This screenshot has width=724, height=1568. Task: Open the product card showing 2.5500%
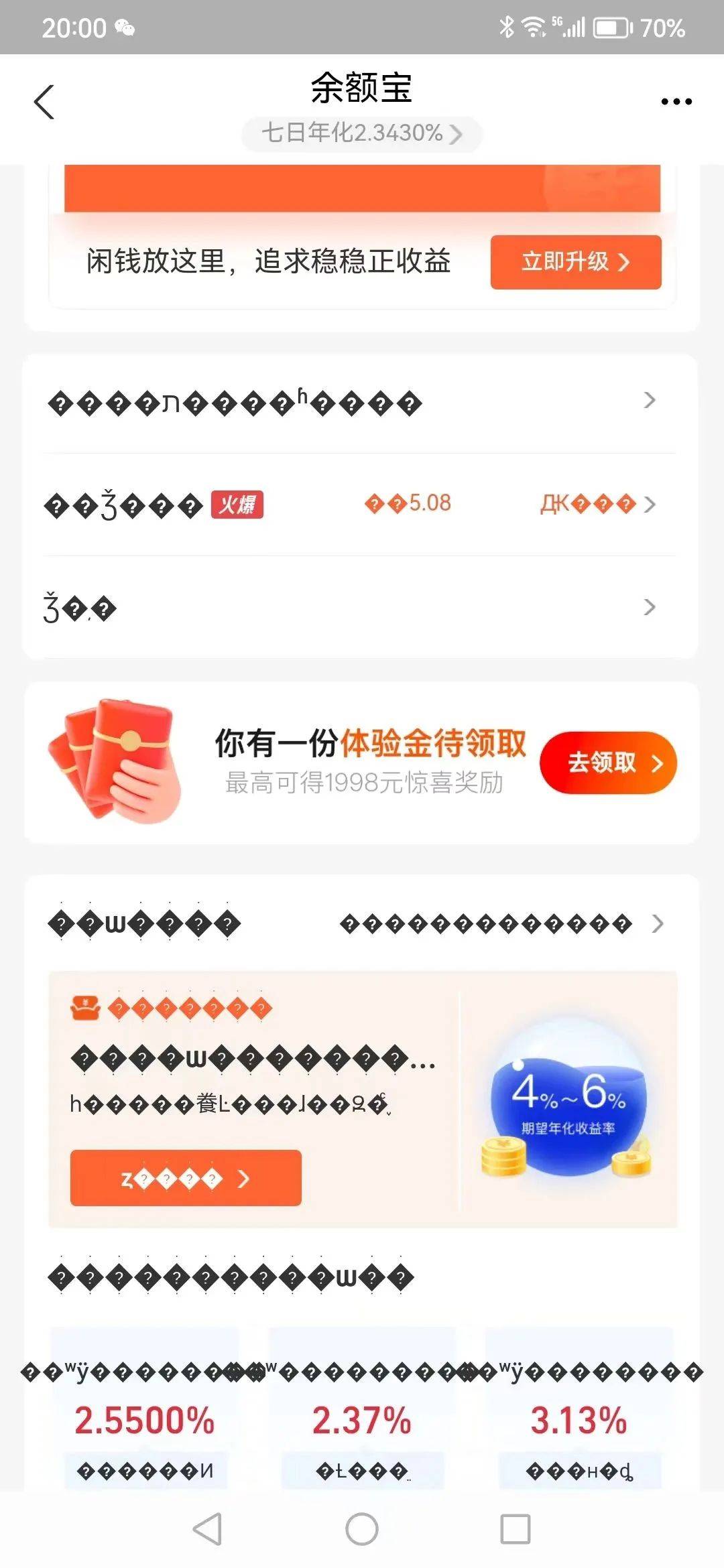[145, 1413]
